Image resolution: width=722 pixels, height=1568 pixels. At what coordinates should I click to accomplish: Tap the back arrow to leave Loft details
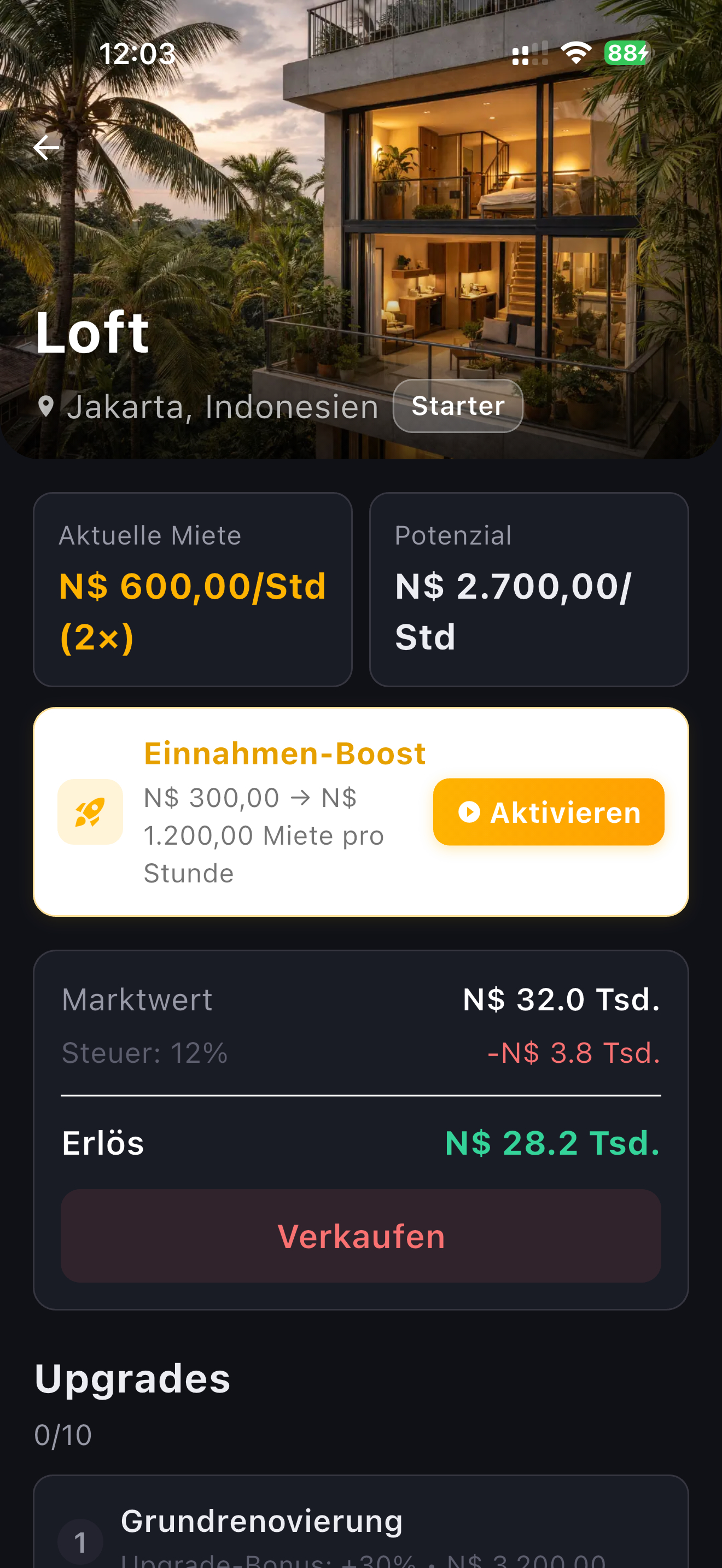pos(48,147)
